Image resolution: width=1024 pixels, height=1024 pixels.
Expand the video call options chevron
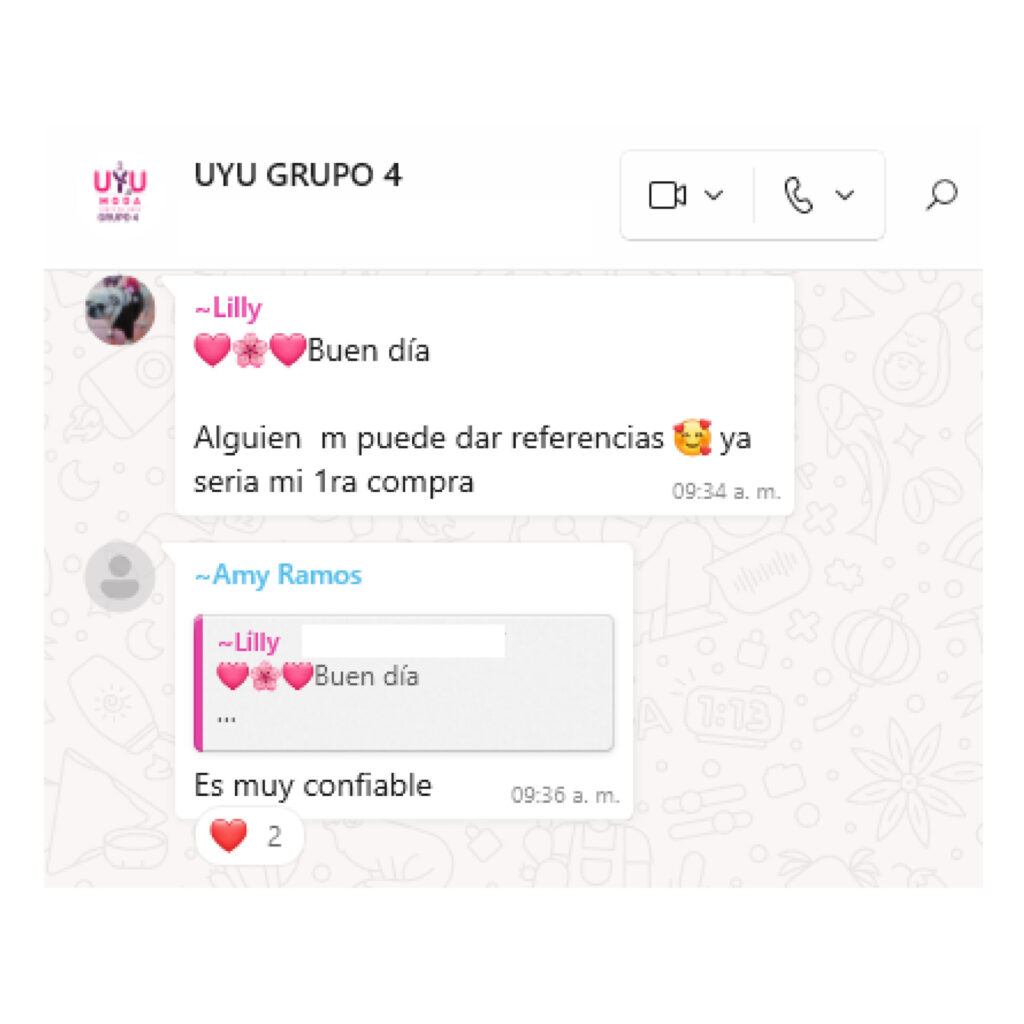[x=713, y=195]
